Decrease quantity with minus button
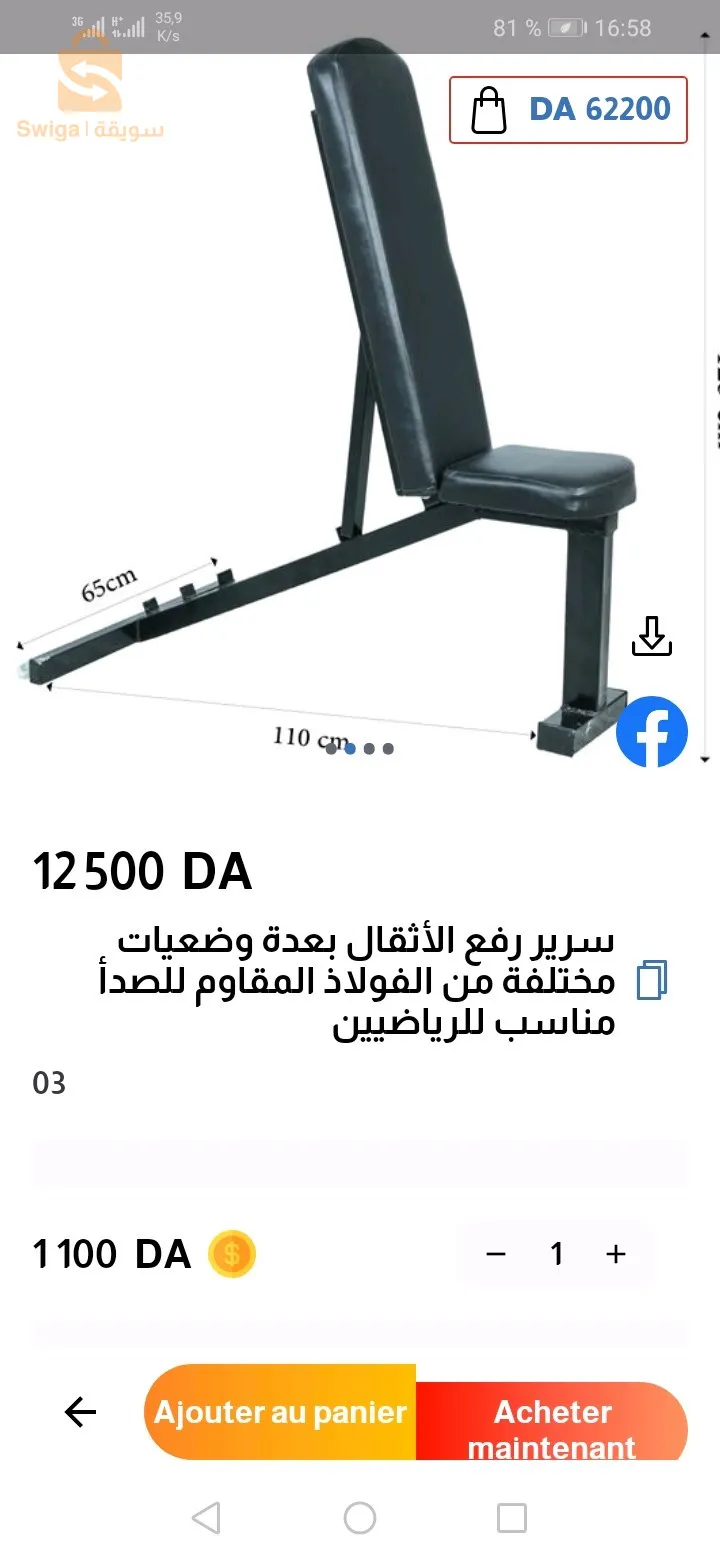Image resolution: width=720 pixels, height=1560 pixels. click(x=496, y=1254)
